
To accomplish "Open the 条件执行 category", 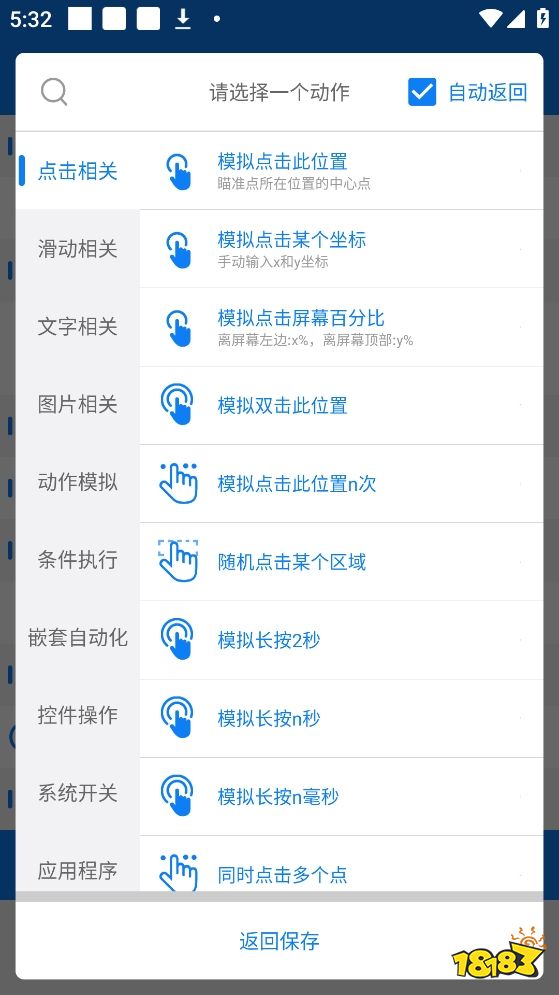I will point(77,560).
